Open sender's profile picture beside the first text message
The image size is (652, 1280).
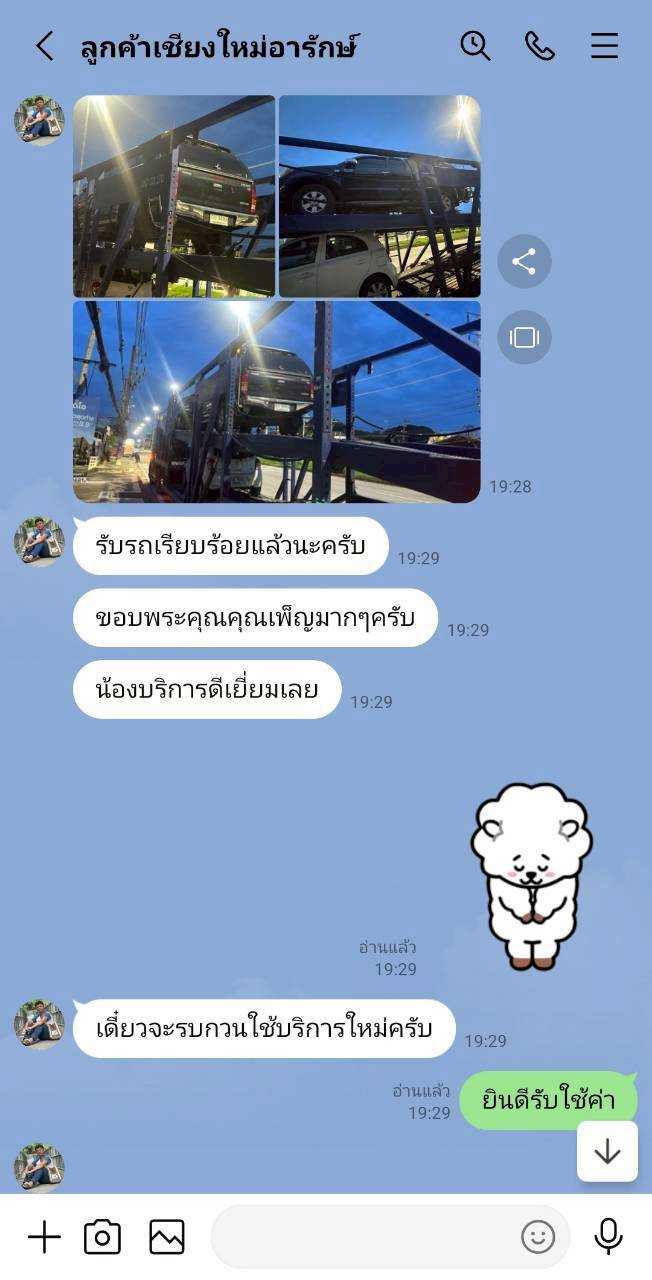point(39,542)
